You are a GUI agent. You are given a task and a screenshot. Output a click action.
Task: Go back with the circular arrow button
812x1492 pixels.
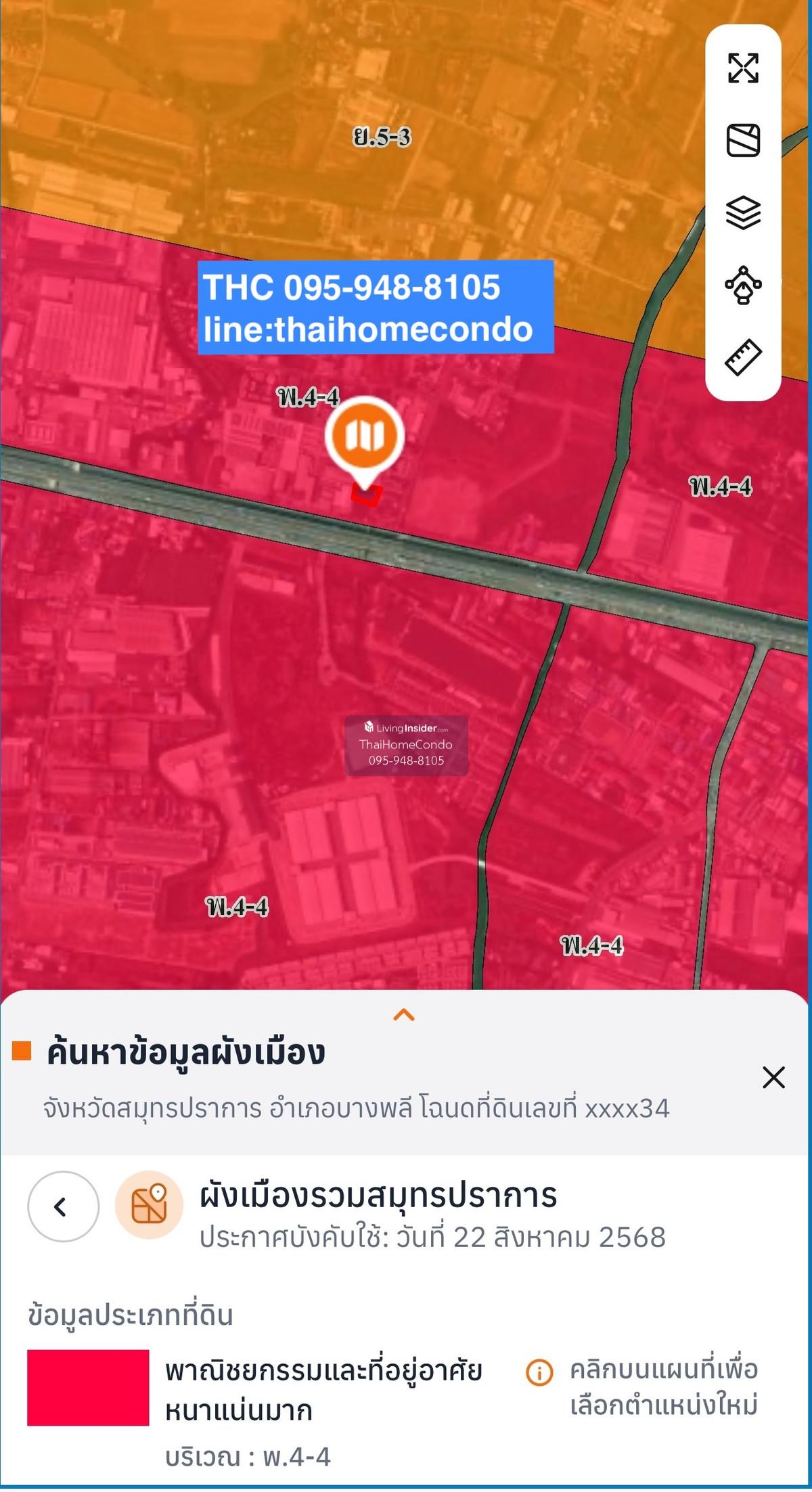click(63, 1206)
